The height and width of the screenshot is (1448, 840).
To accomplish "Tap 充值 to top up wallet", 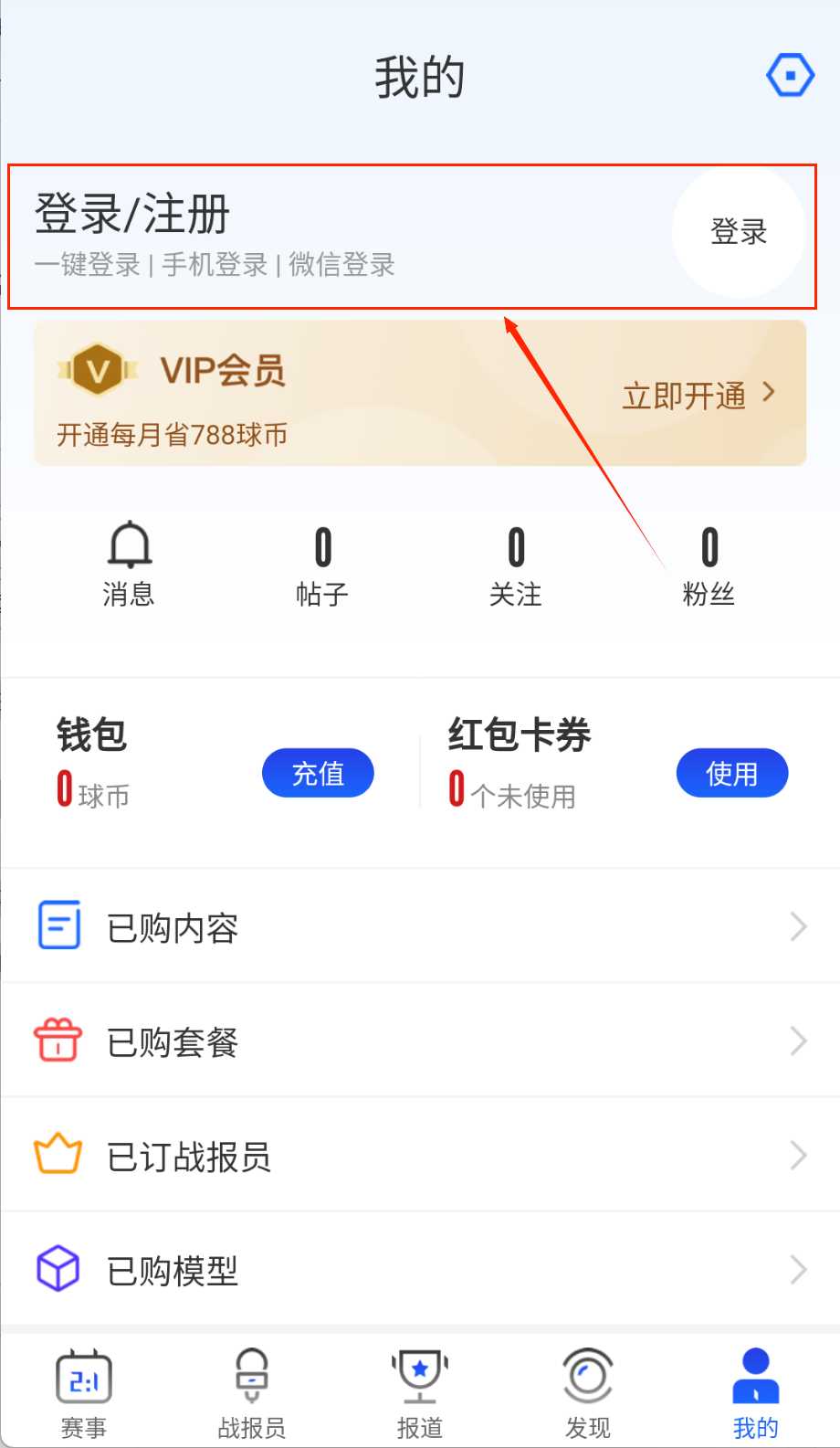I will (x=318, y=773).
